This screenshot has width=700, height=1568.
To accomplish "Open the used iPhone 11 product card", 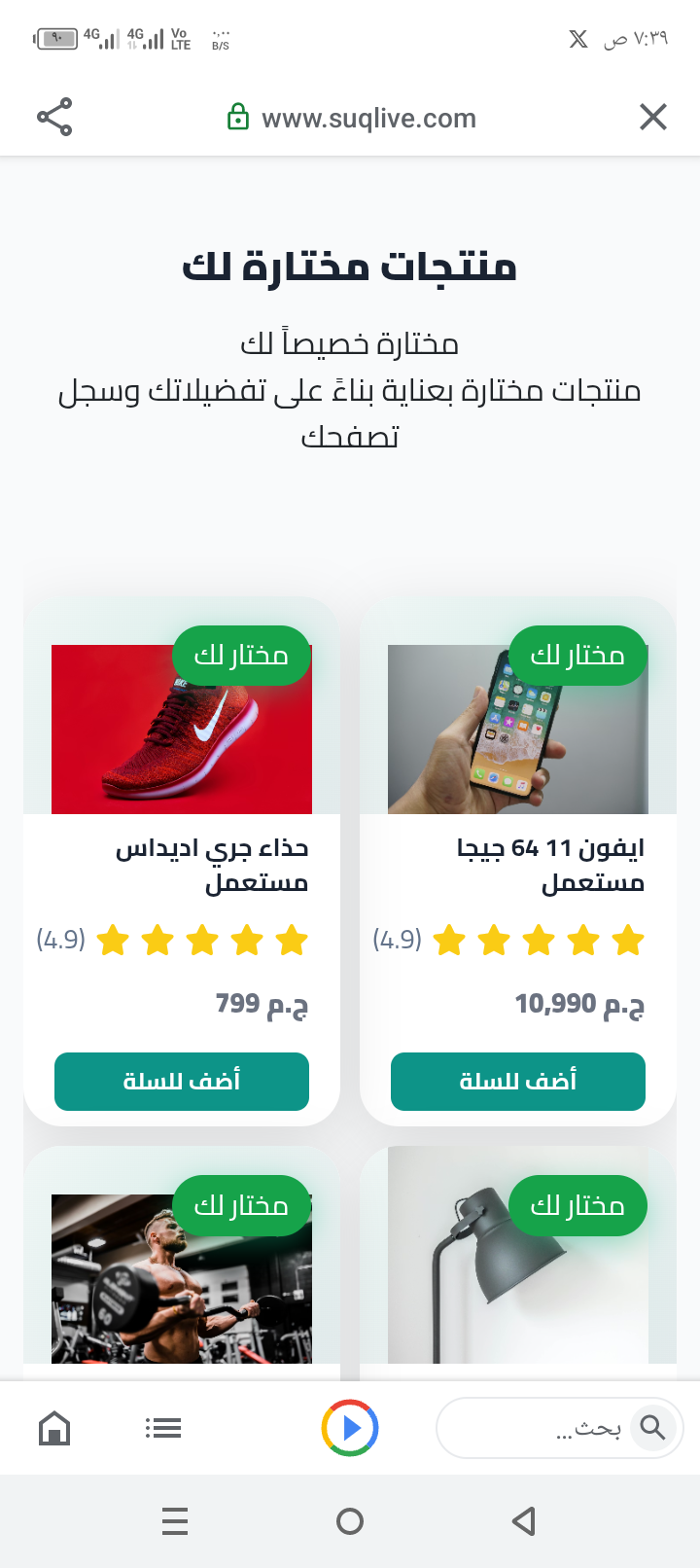I will pyautogui.click(x=517, y=730).
